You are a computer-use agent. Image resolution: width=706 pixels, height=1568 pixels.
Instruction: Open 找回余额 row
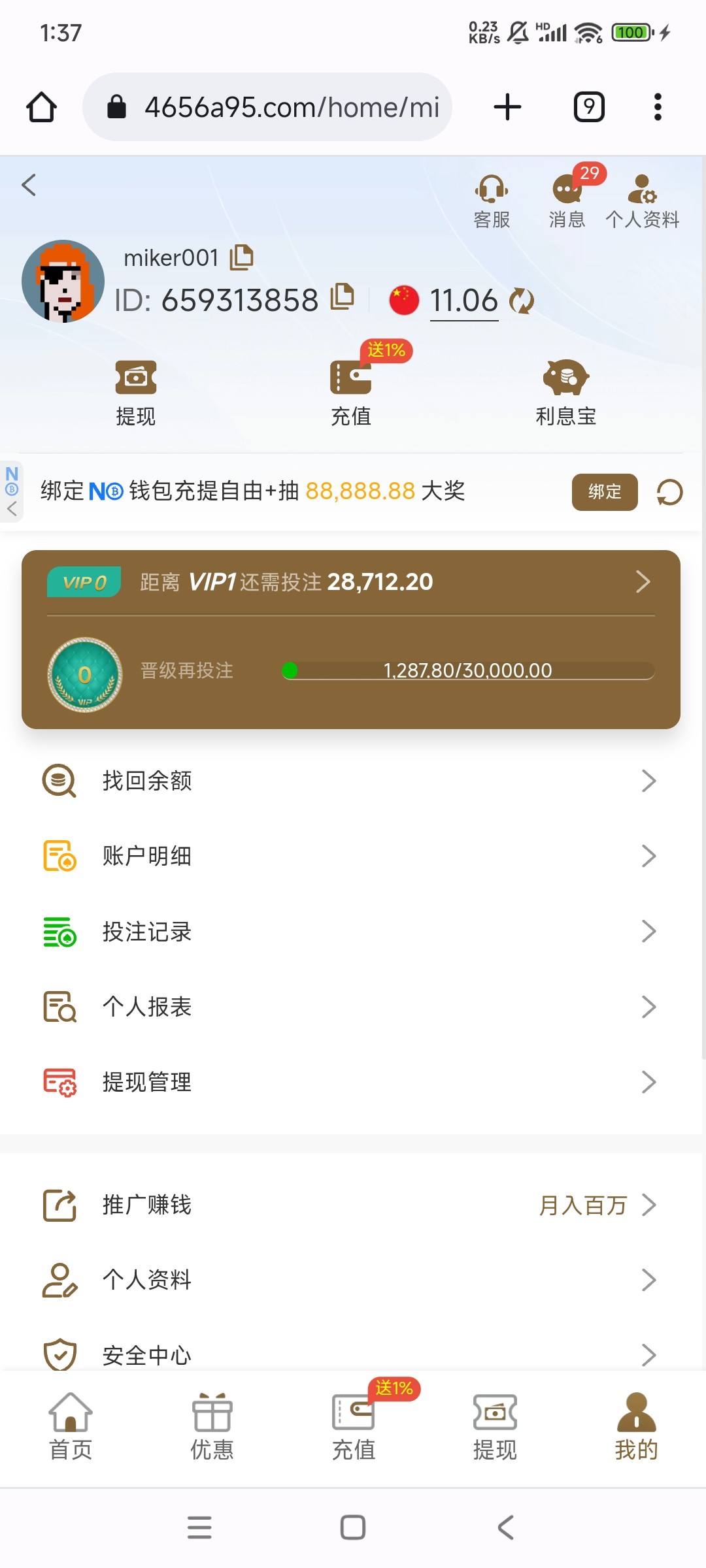(351, 781)
